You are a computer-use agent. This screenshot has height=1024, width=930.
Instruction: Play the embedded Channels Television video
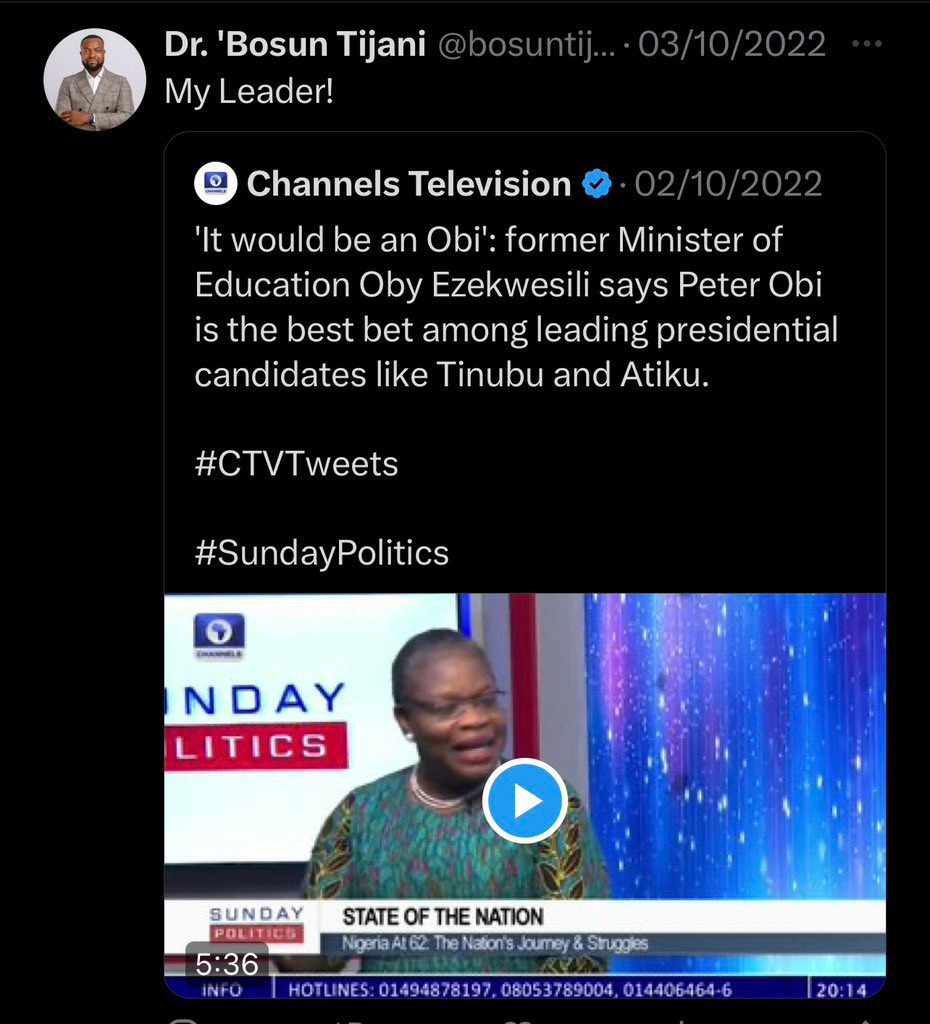point(527,799)
